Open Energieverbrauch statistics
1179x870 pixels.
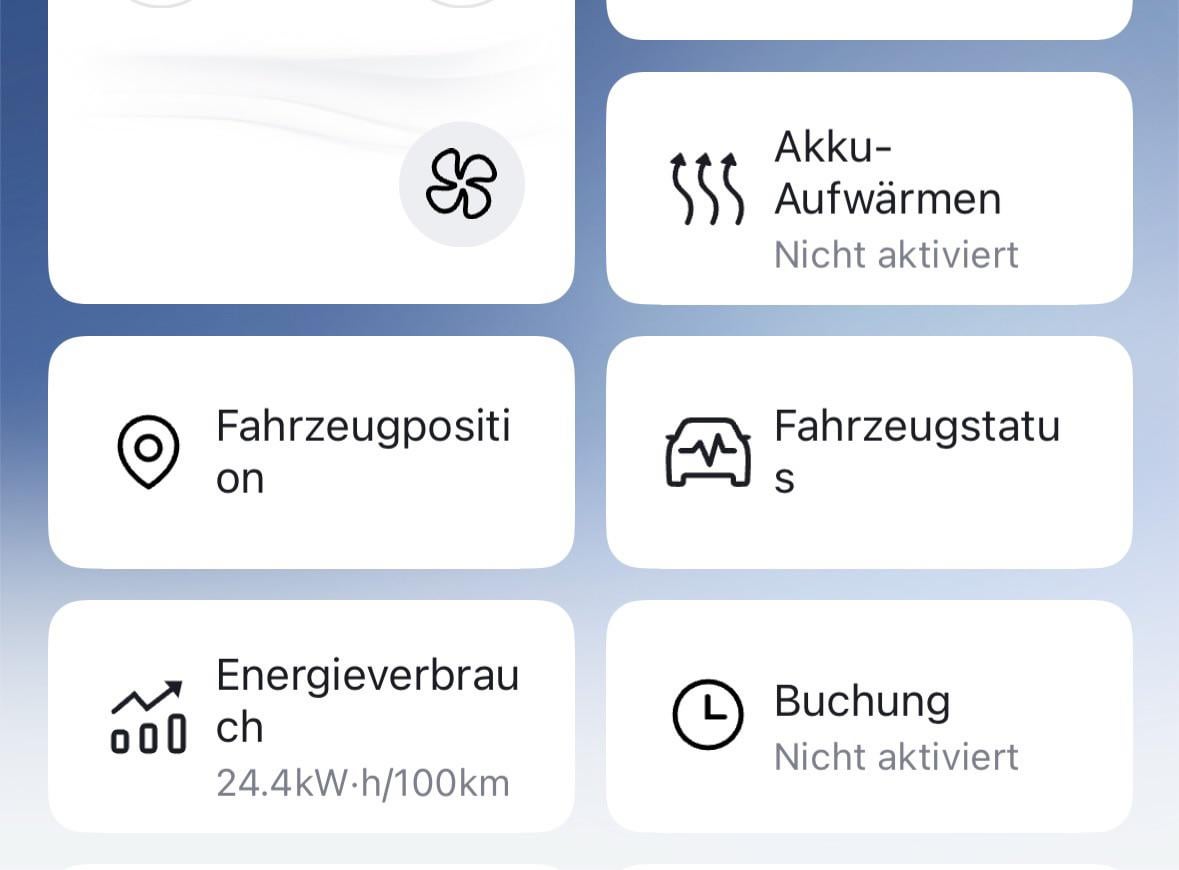pyautogui.click(x=311, y=716)
